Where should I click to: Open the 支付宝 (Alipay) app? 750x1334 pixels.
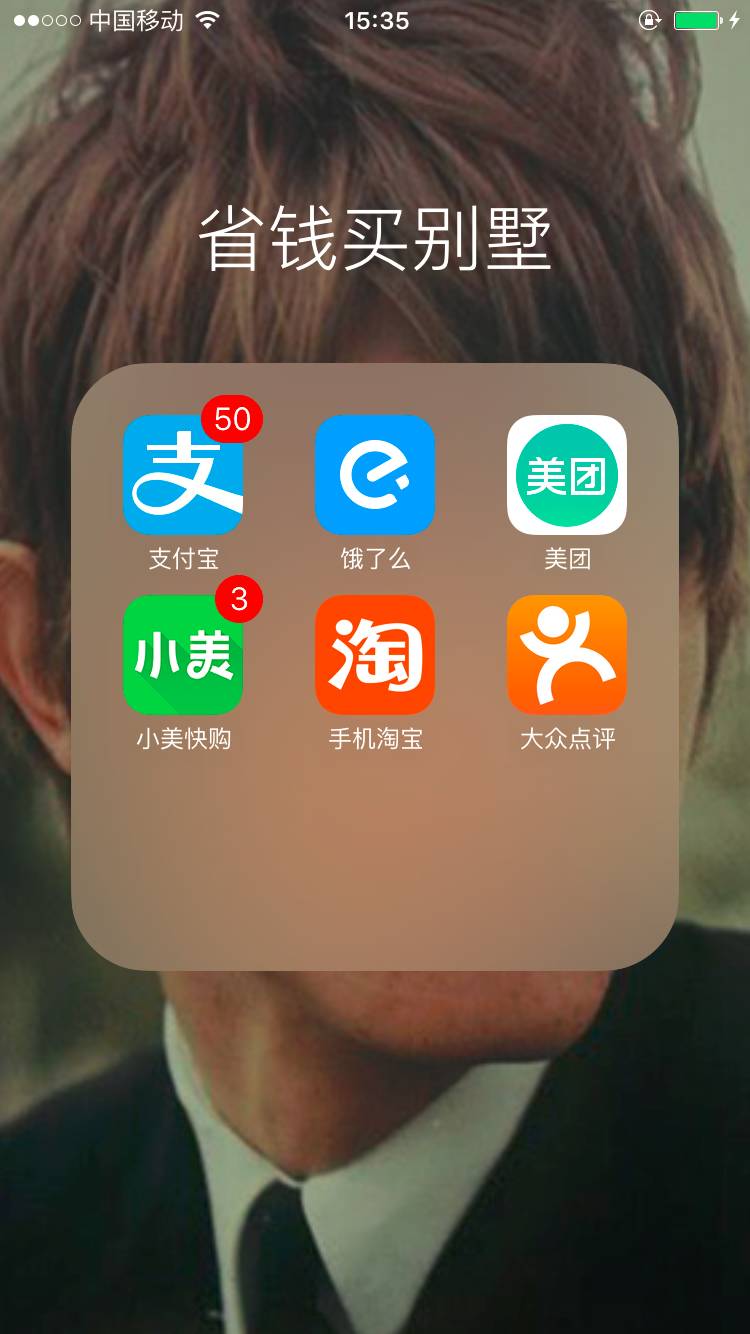click(183, 475)
